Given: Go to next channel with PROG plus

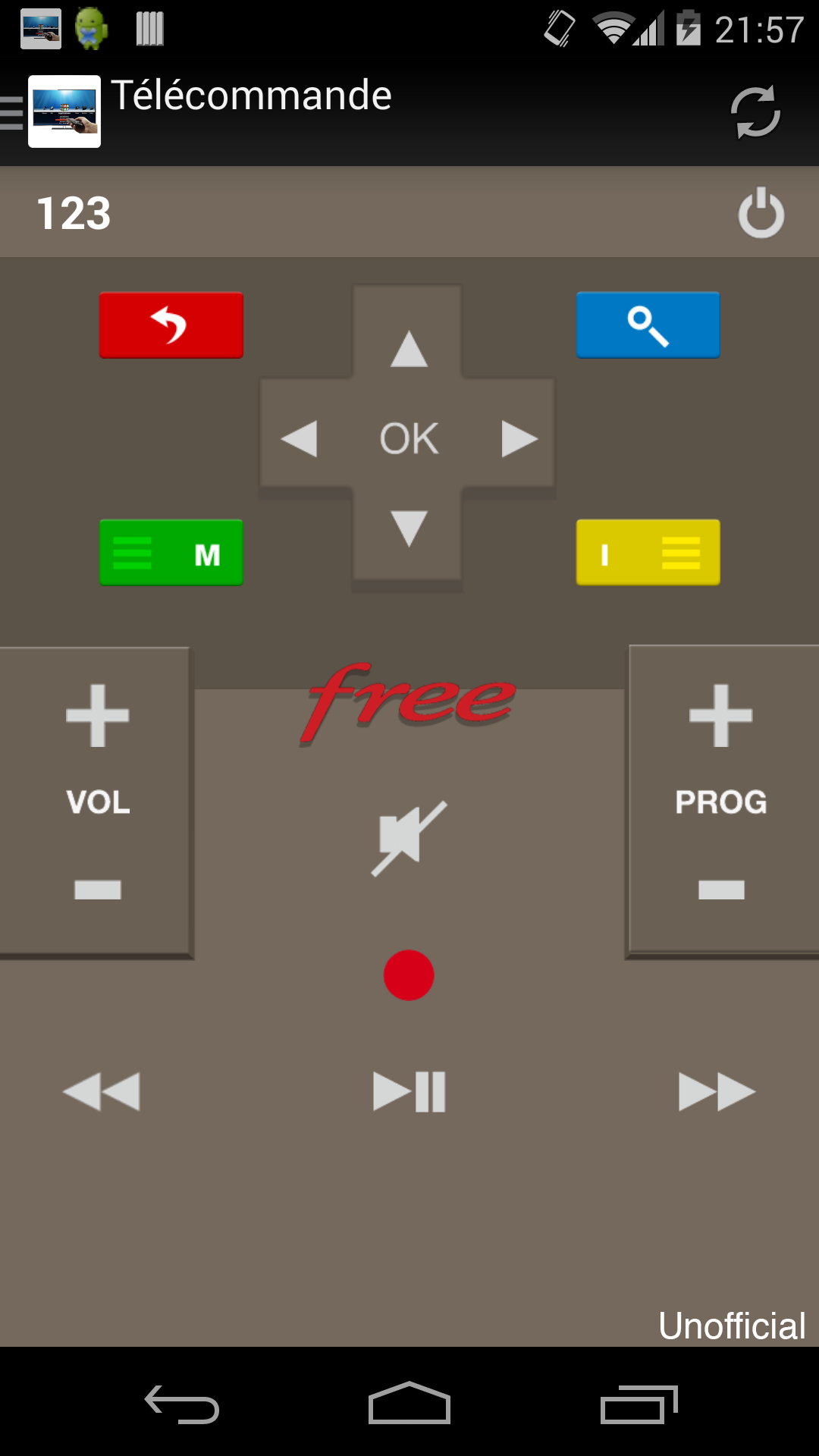Looking at the screenshot, I should pos(721,716).
